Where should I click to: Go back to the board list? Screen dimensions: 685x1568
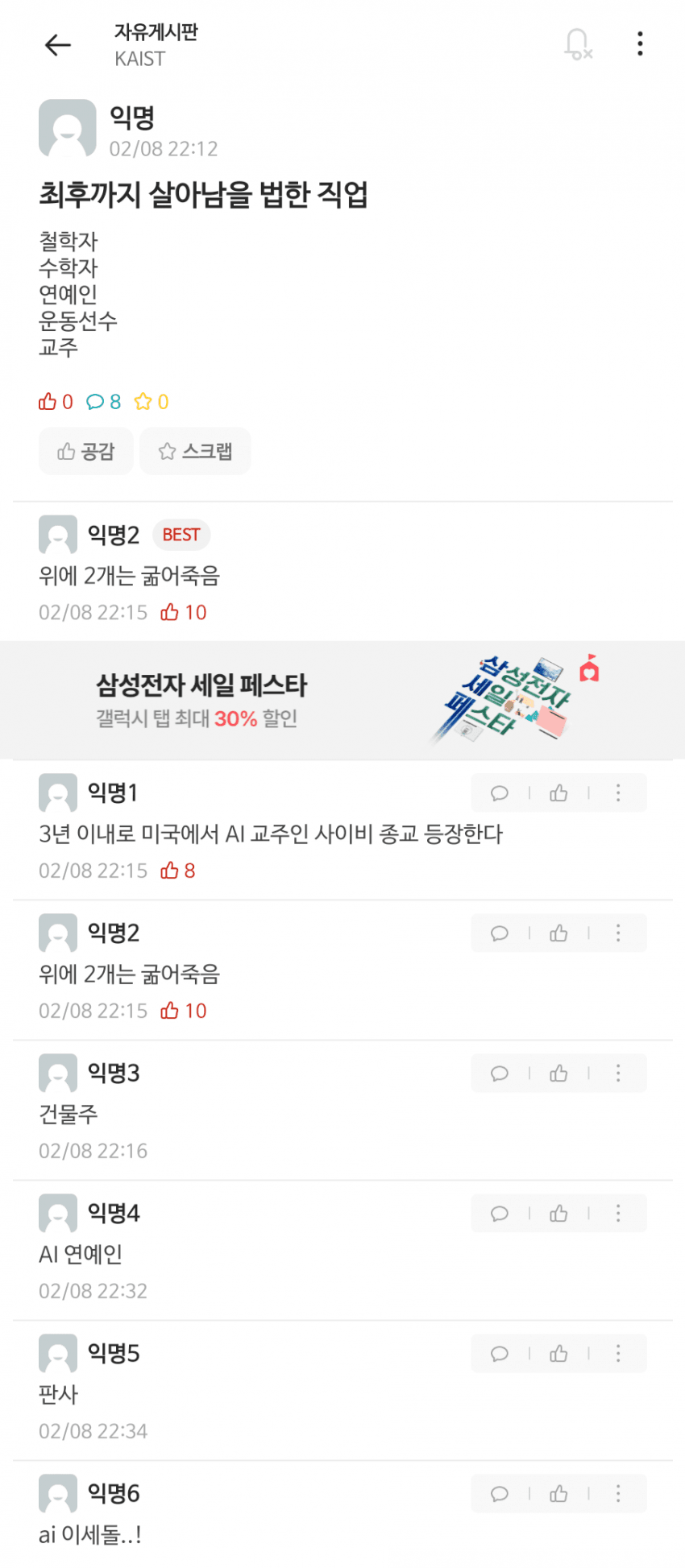click(x=57, y=45)
